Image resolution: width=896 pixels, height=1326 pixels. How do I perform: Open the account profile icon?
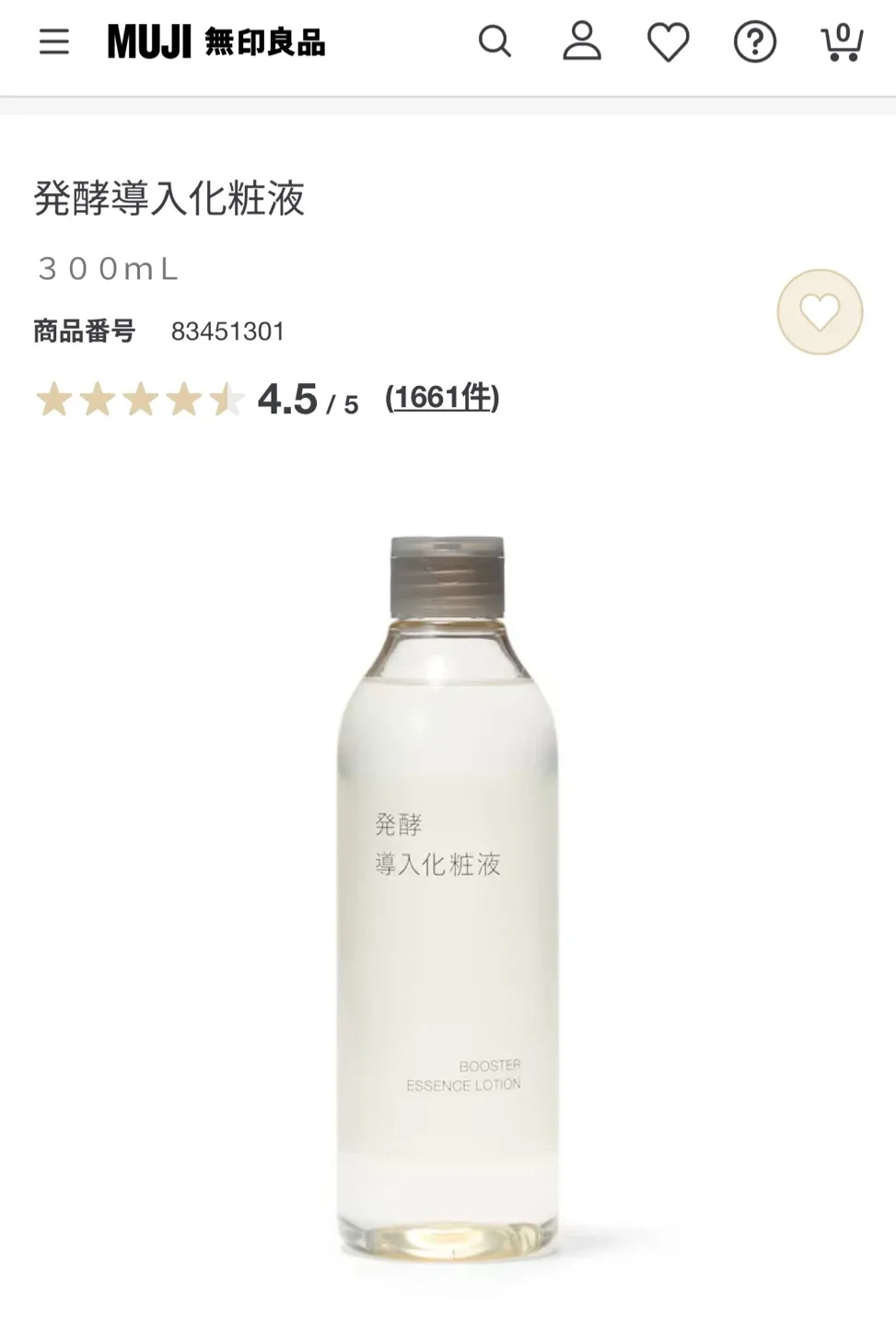point(582,41)
